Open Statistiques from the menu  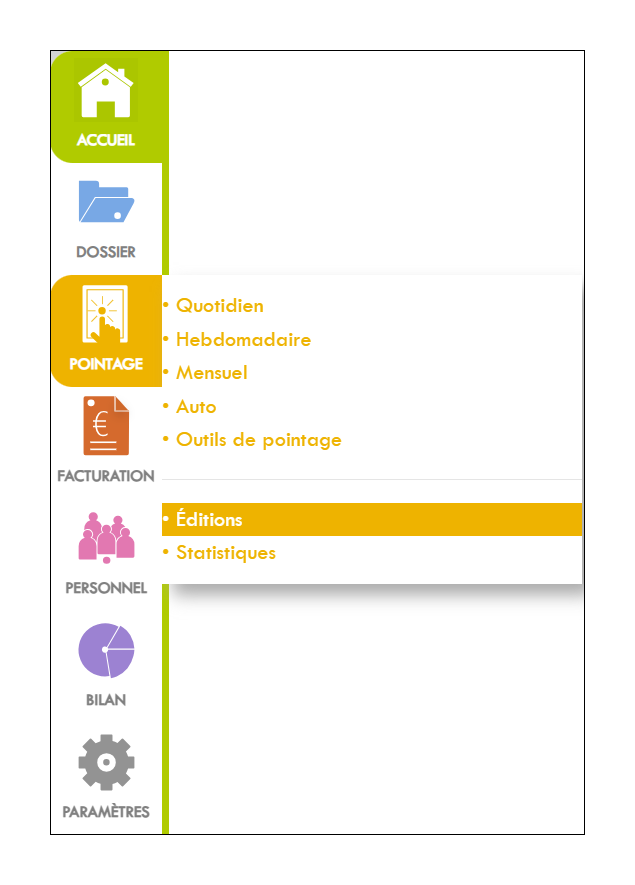225,553
